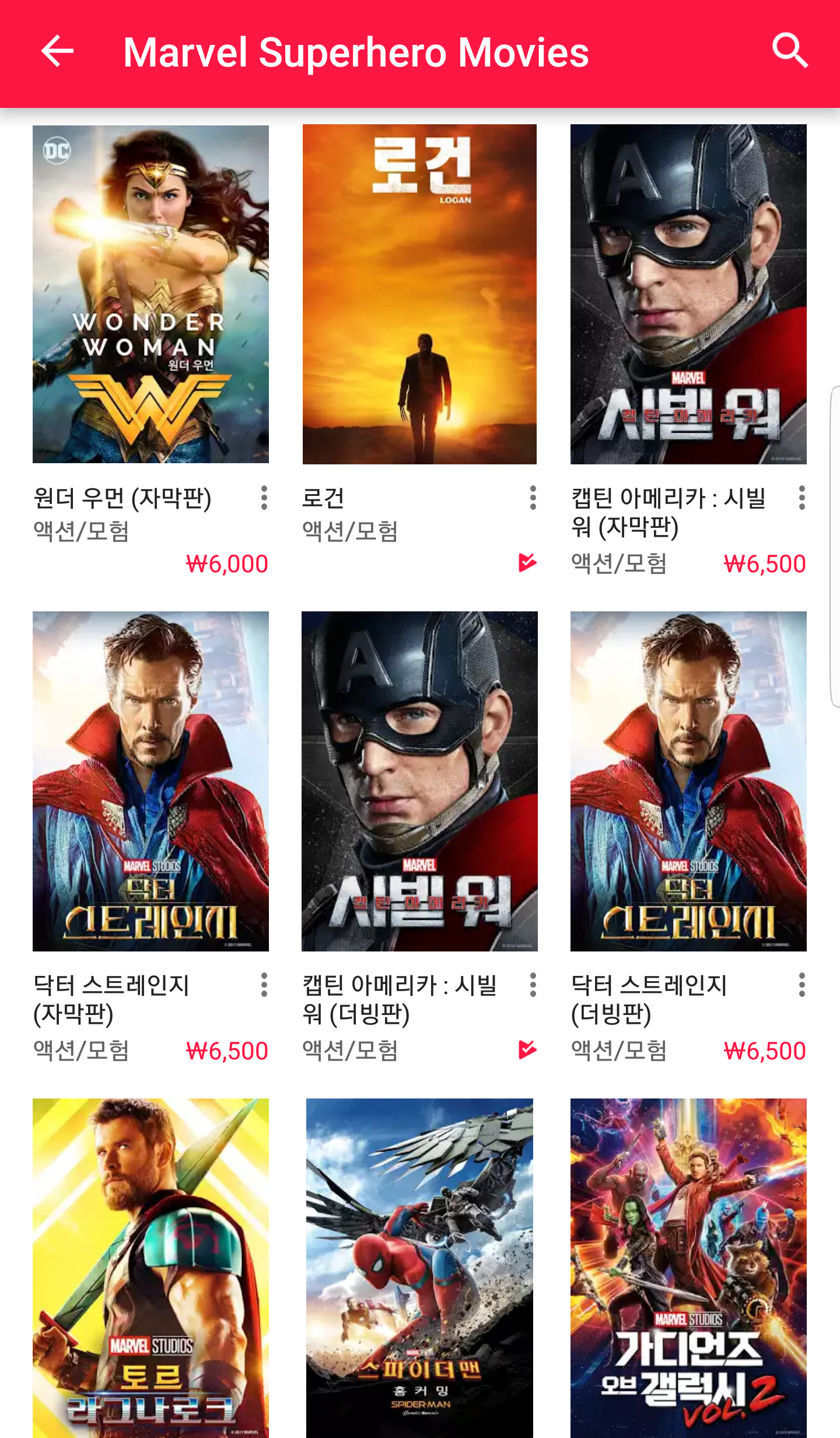Open overflow menu for 닥터 스트레인지 (더빙판)
Viewport: 840px width, 1438px height.
[801, 985]
